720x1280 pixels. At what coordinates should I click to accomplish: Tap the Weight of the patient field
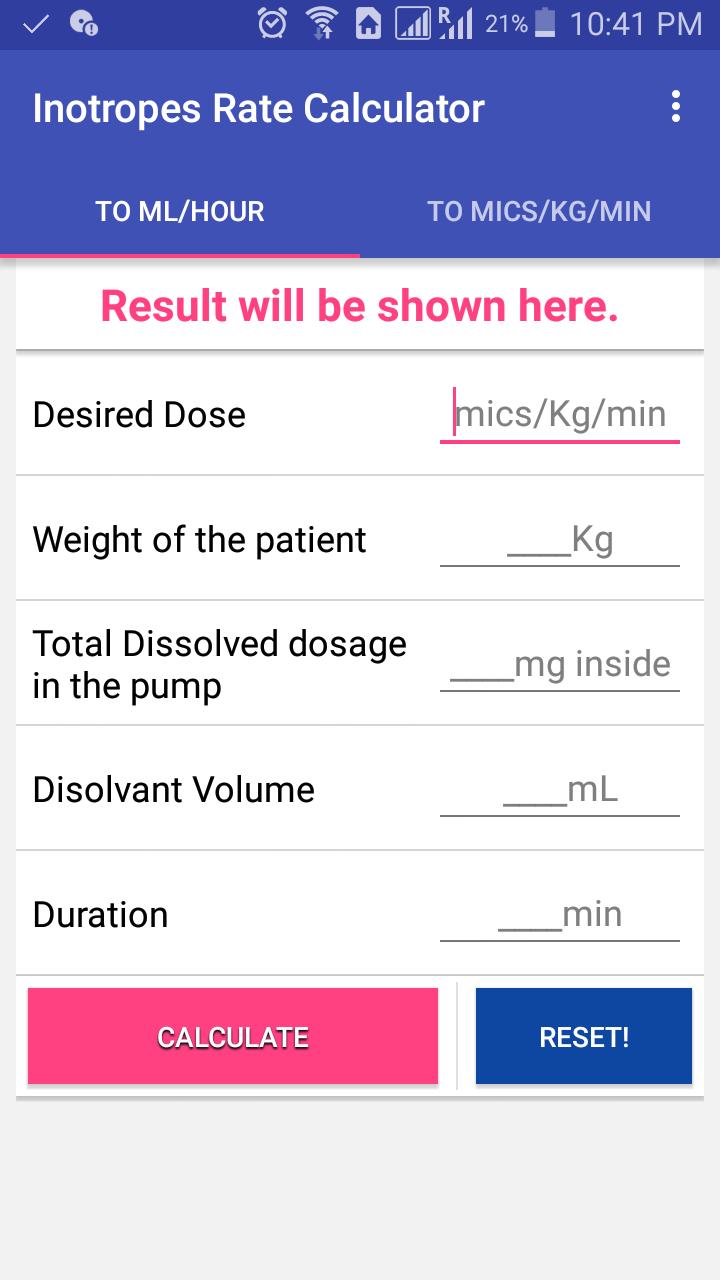point(559,539)
